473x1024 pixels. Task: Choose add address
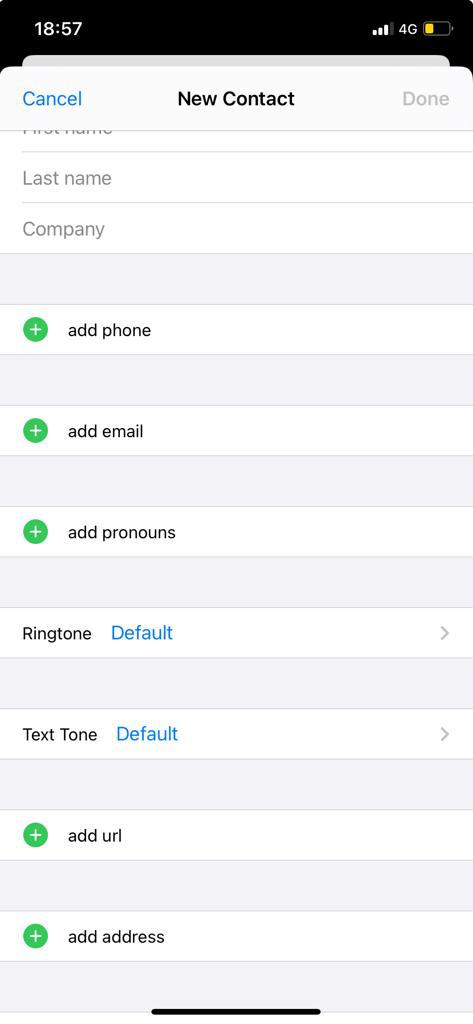tap(236, 936)
